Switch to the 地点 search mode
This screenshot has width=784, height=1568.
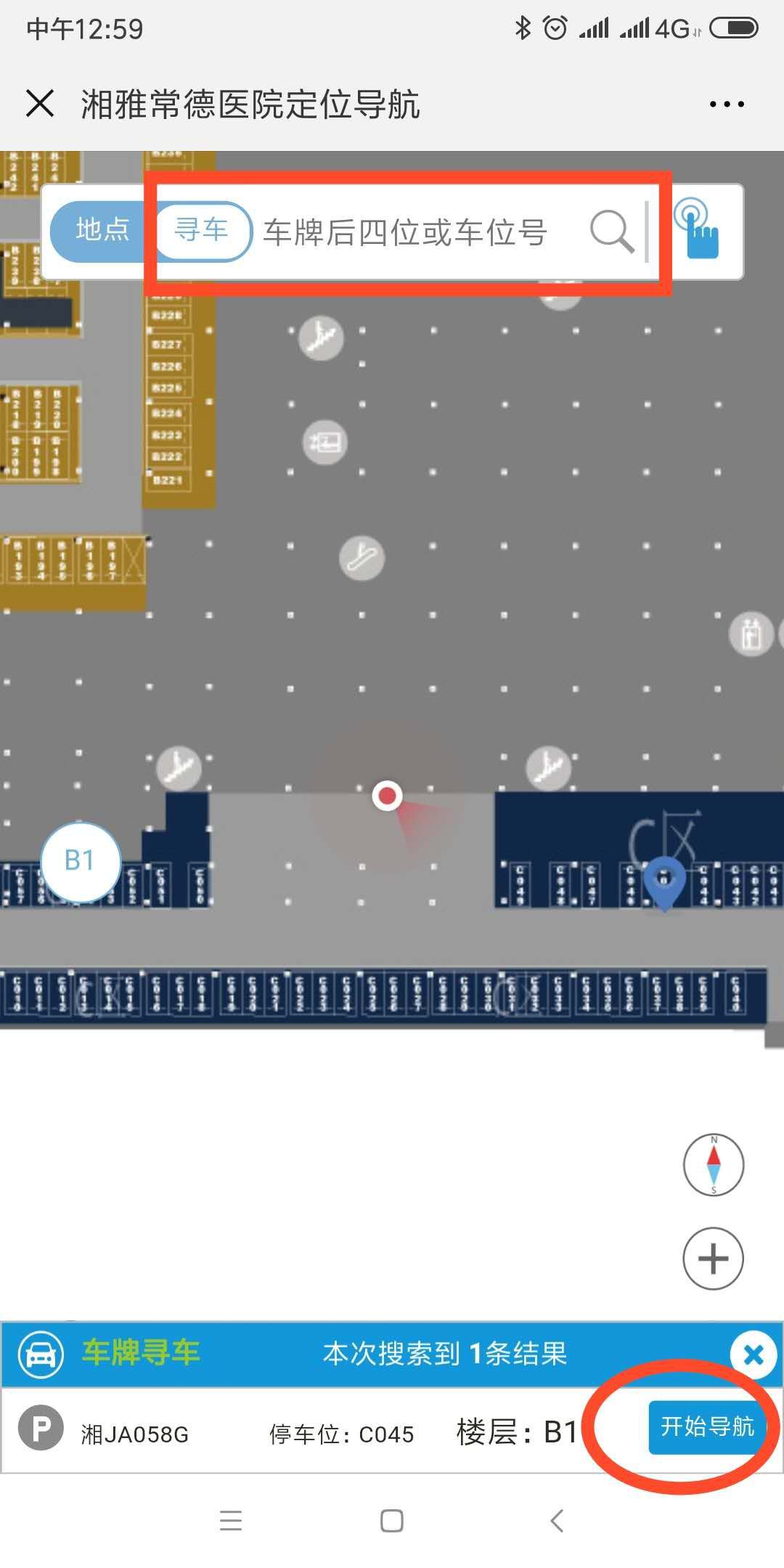click(x=102, y=230)
